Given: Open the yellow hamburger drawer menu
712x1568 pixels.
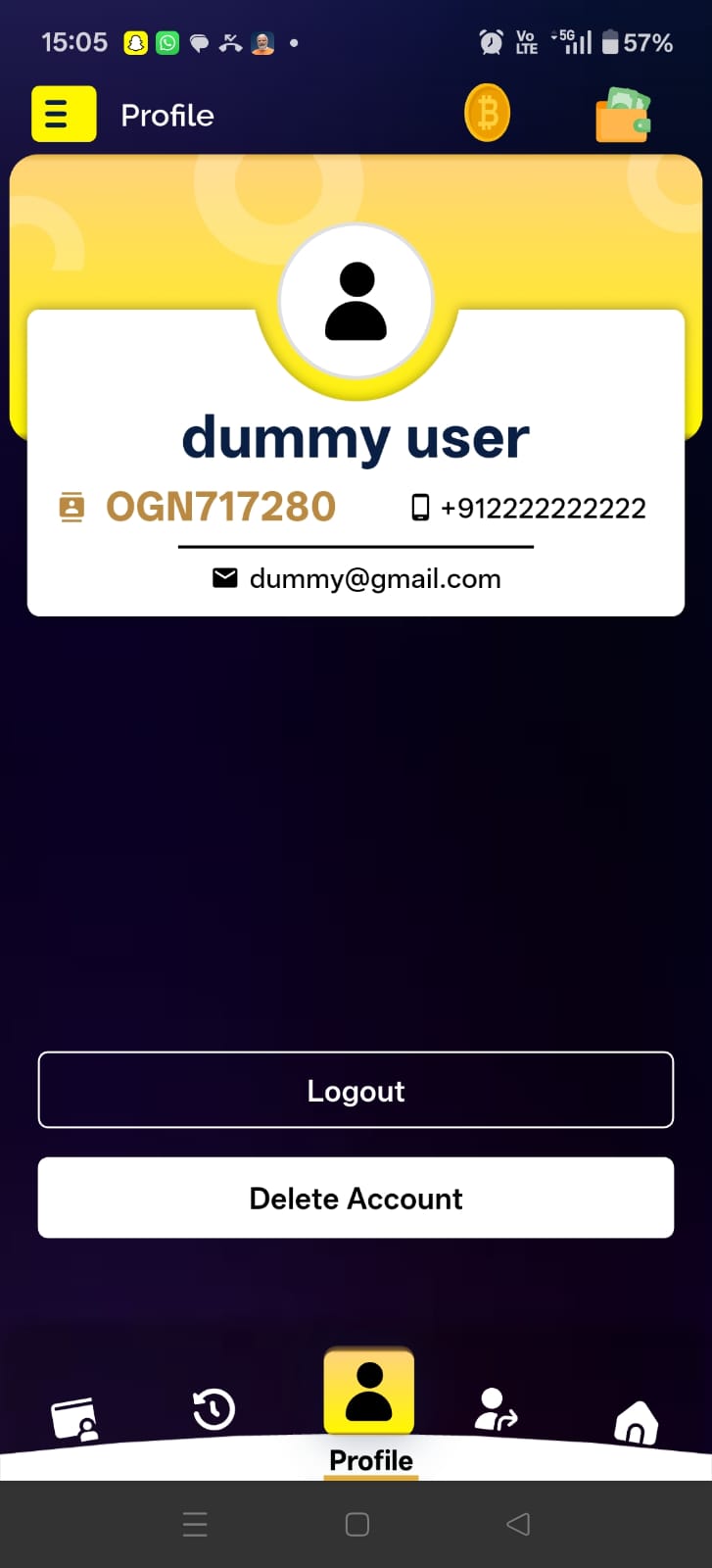Looking at the screenshot, I should [x=64, y=114].
